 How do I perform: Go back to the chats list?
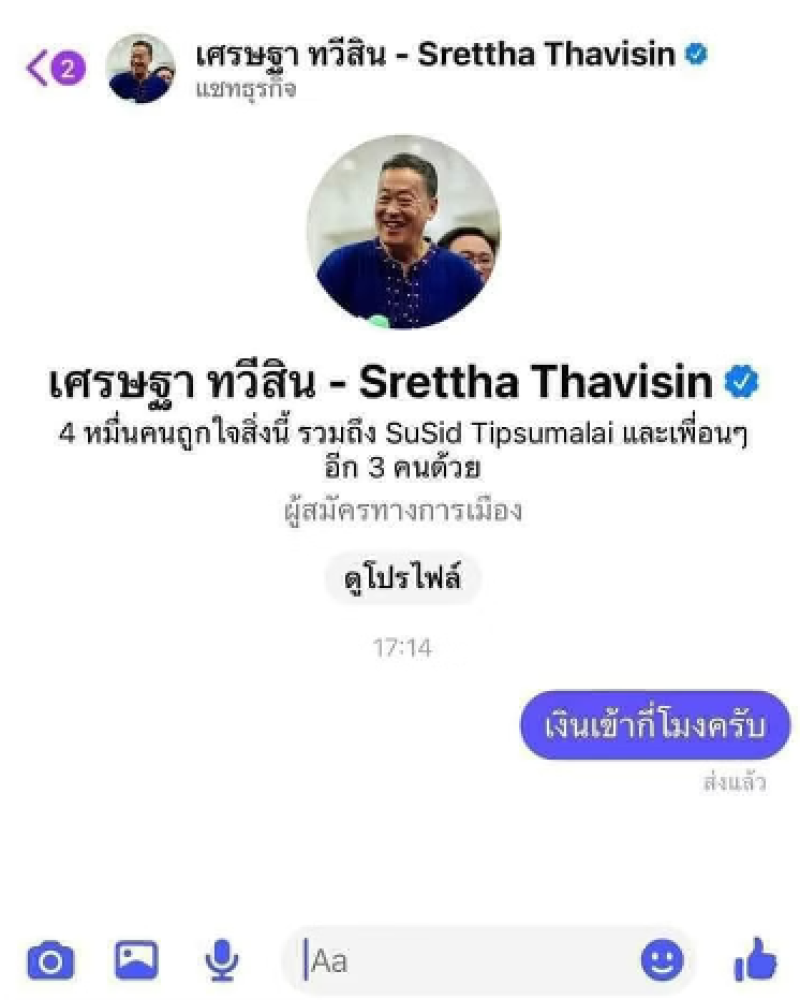(x=40, y=68)
